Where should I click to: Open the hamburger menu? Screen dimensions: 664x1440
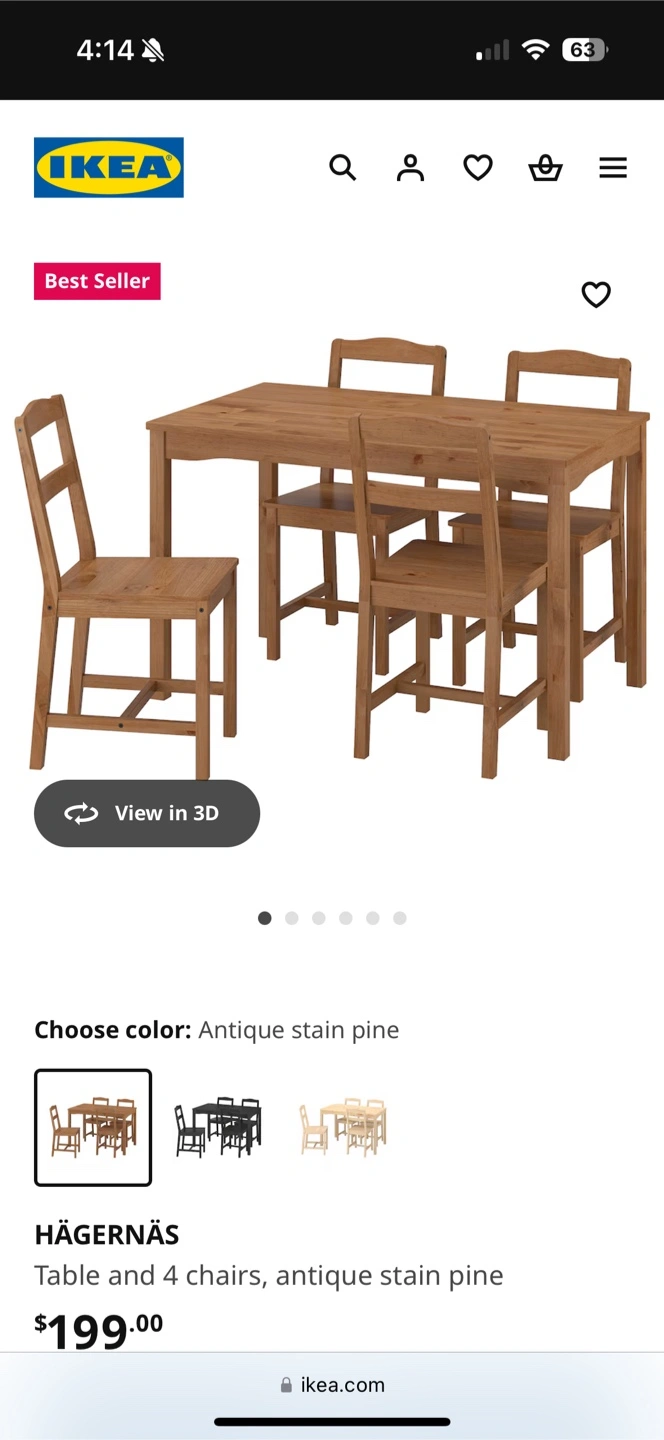click(613, 168)
